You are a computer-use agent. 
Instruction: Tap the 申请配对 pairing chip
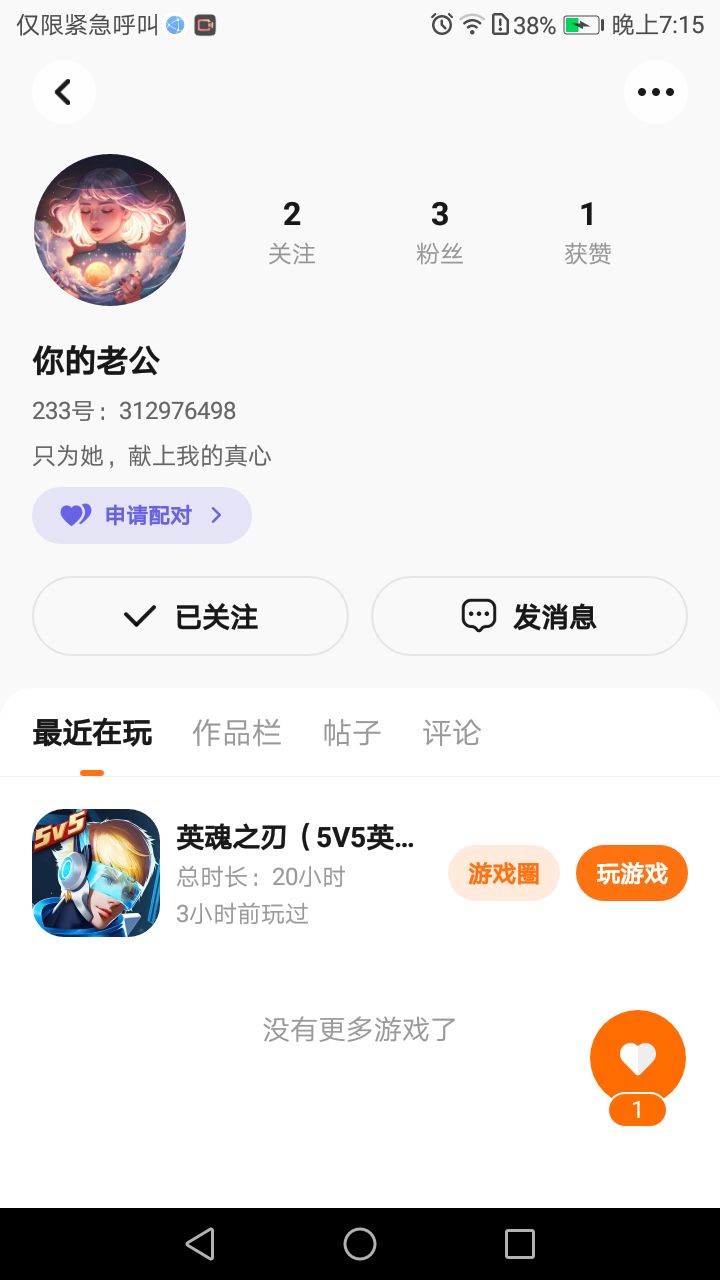(x=142, y=515)
